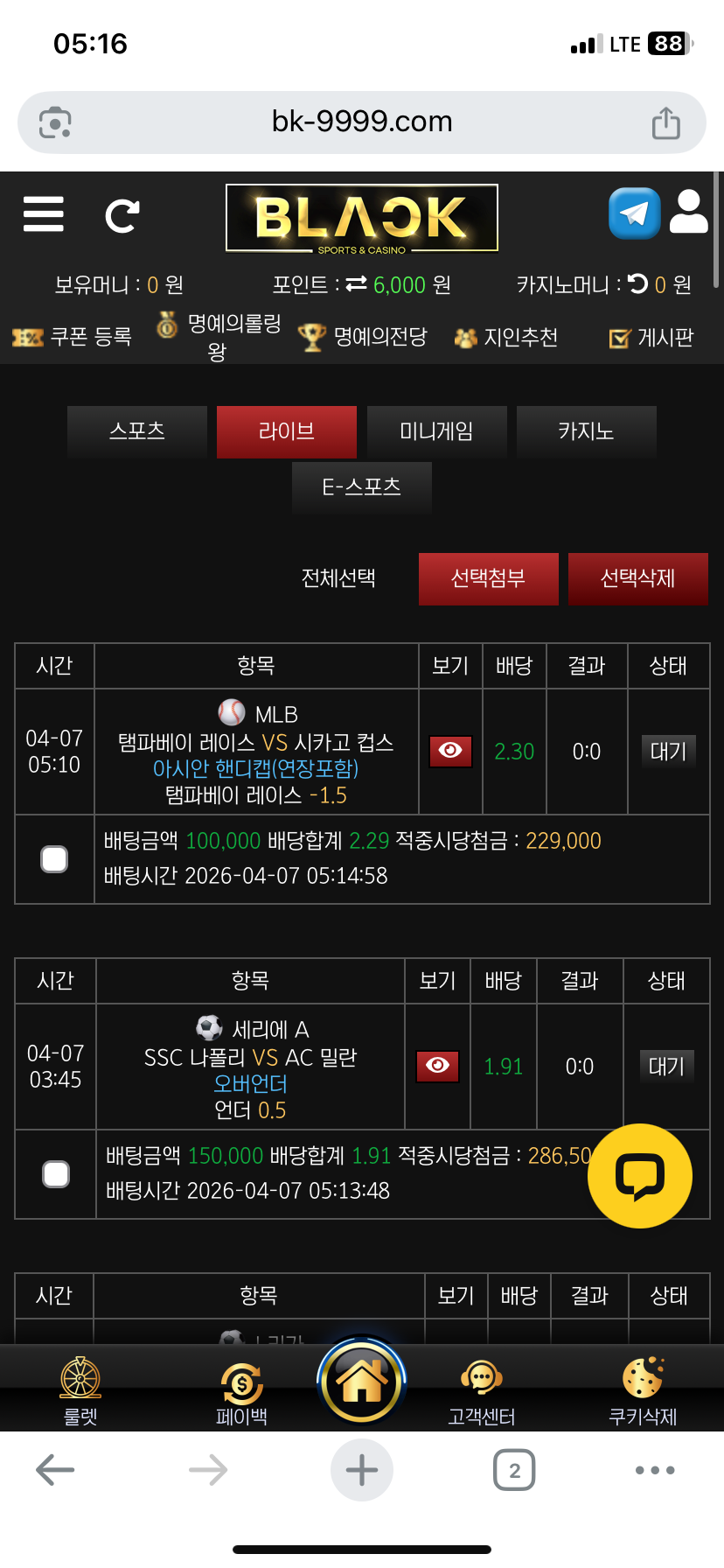Switch to the 스포츠 tab

[x=137, y=431]
